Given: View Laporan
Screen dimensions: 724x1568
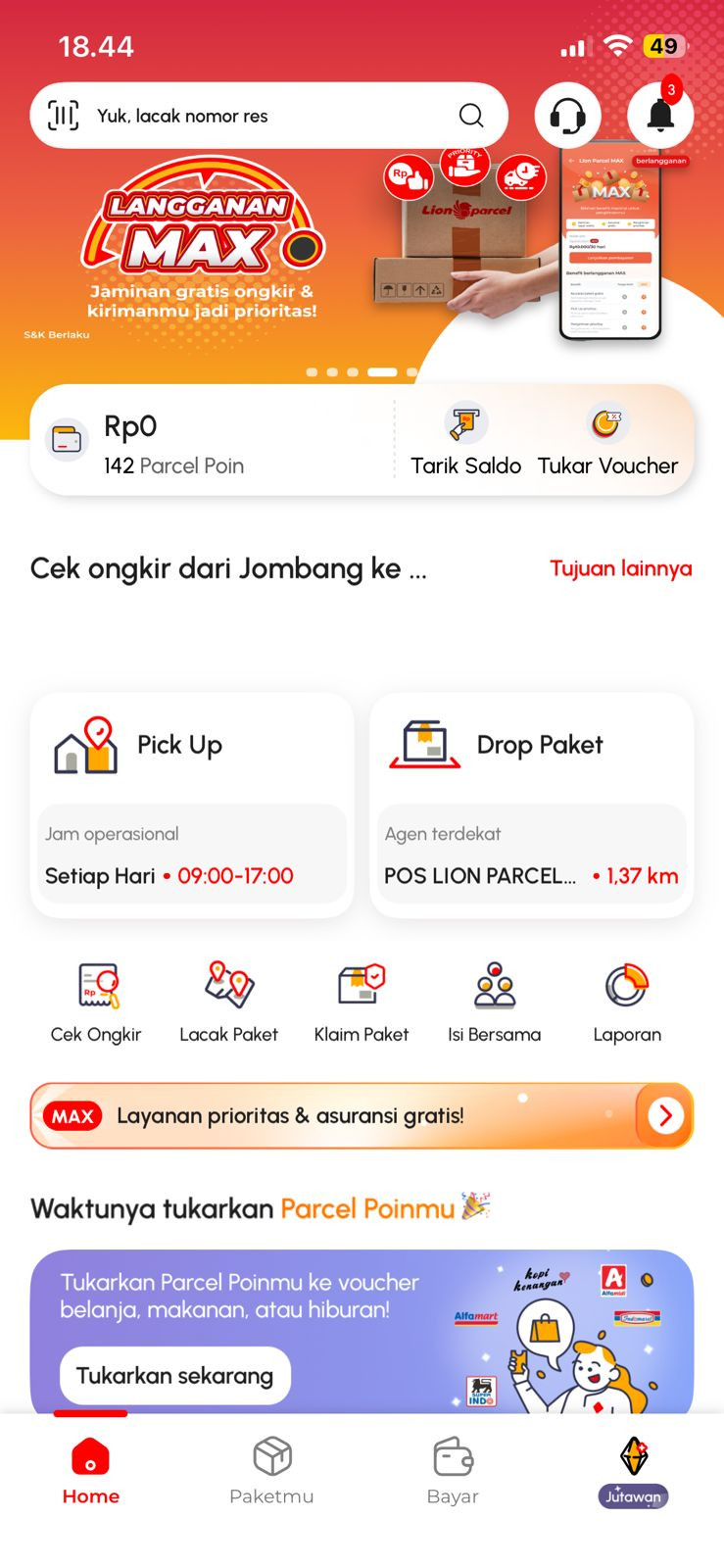Looking at the screenshot, I should click(627, 1003).
